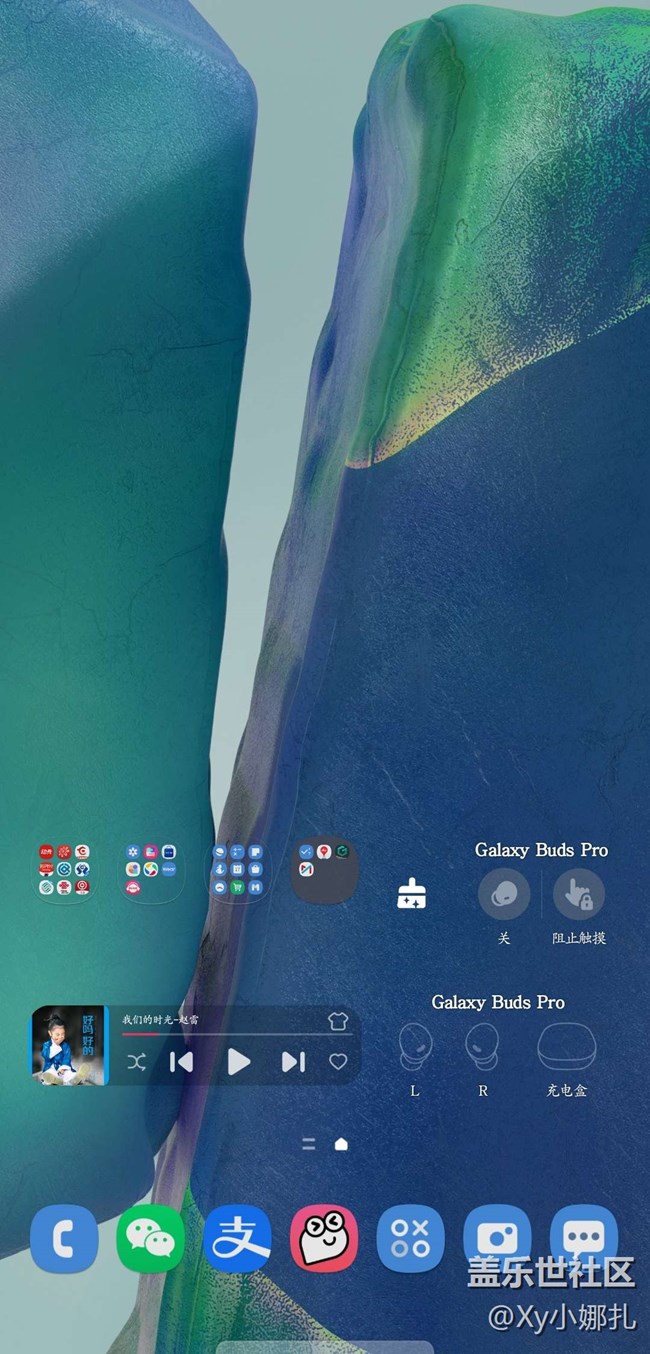The height and width of the screenshot is (1354, 650).
Task: Open the first app folder with red icons
Action: coord(65,870)
